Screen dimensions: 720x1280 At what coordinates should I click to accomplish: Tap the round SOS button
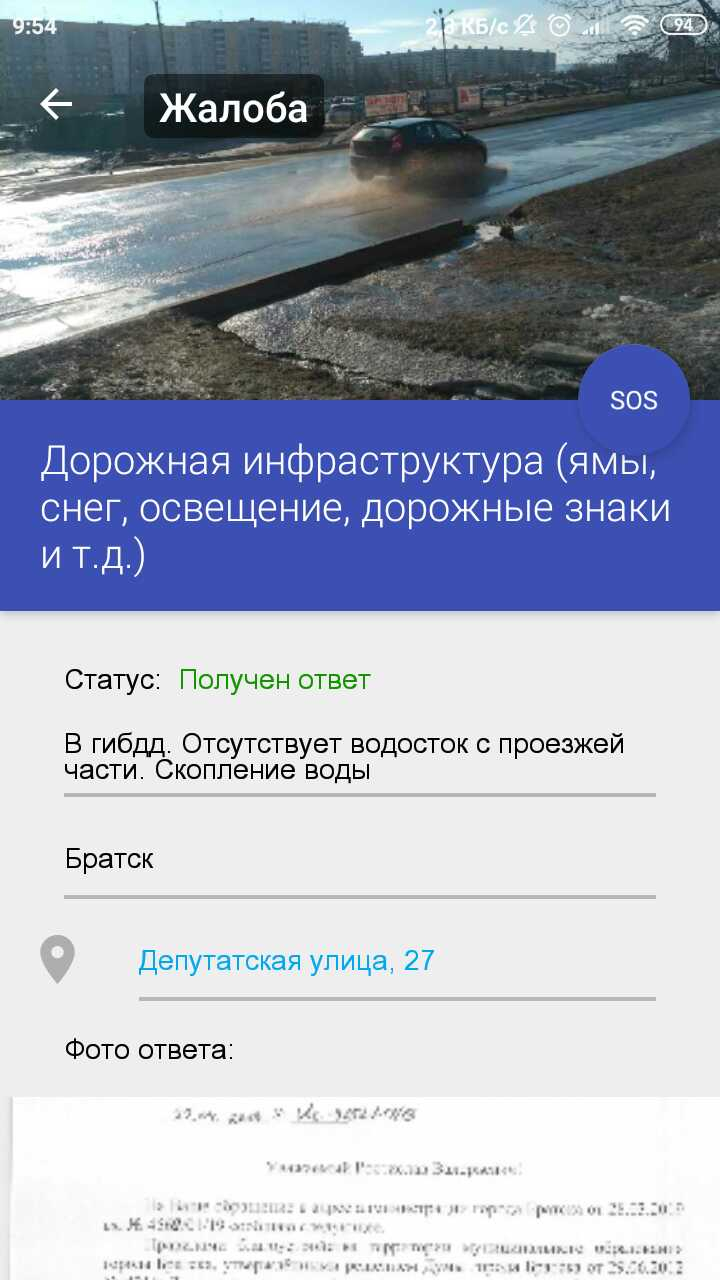(x=634, y=400)
